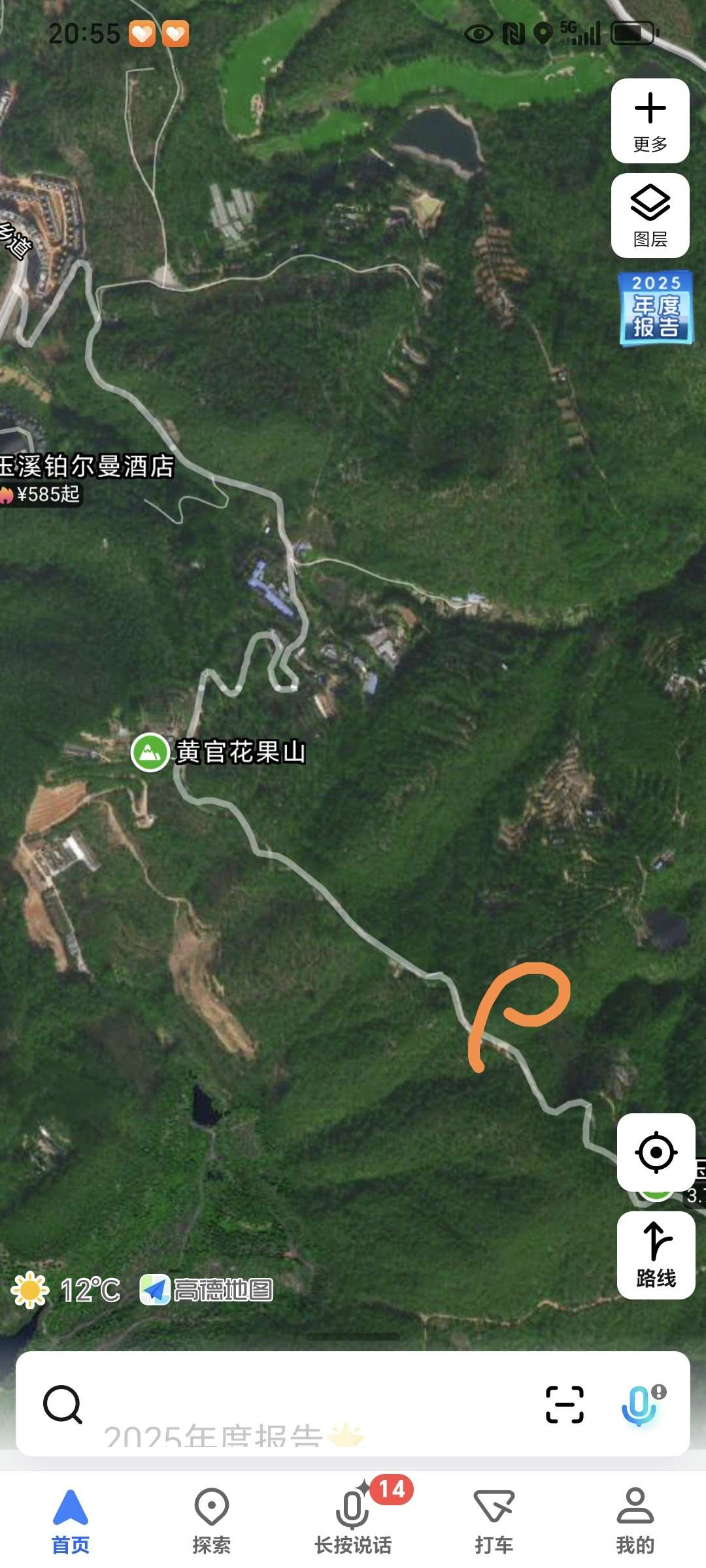Recenter map on my current location
706x1568 pixels.
click(656, 1152)
